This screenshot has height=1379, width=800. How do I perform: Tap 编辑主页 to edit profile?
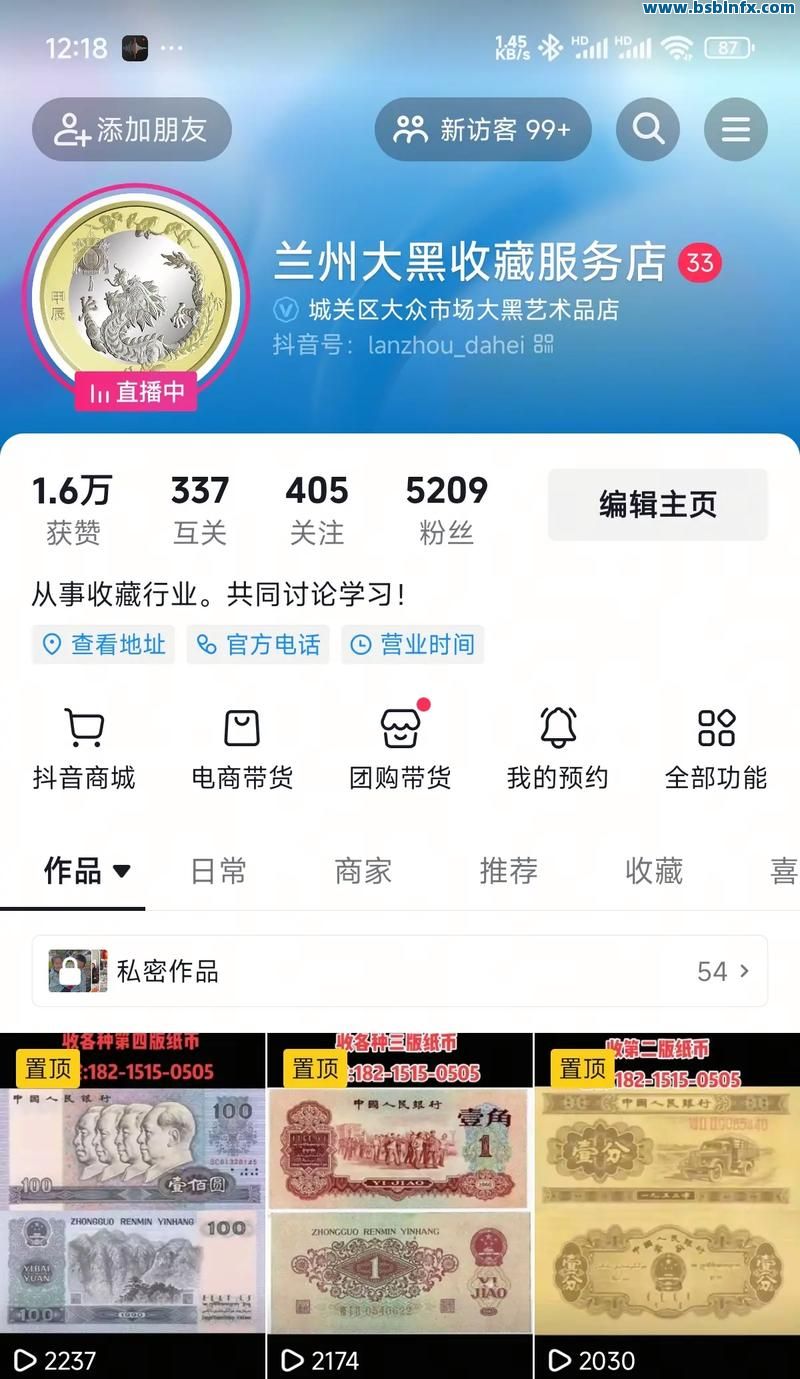point(657,505)
